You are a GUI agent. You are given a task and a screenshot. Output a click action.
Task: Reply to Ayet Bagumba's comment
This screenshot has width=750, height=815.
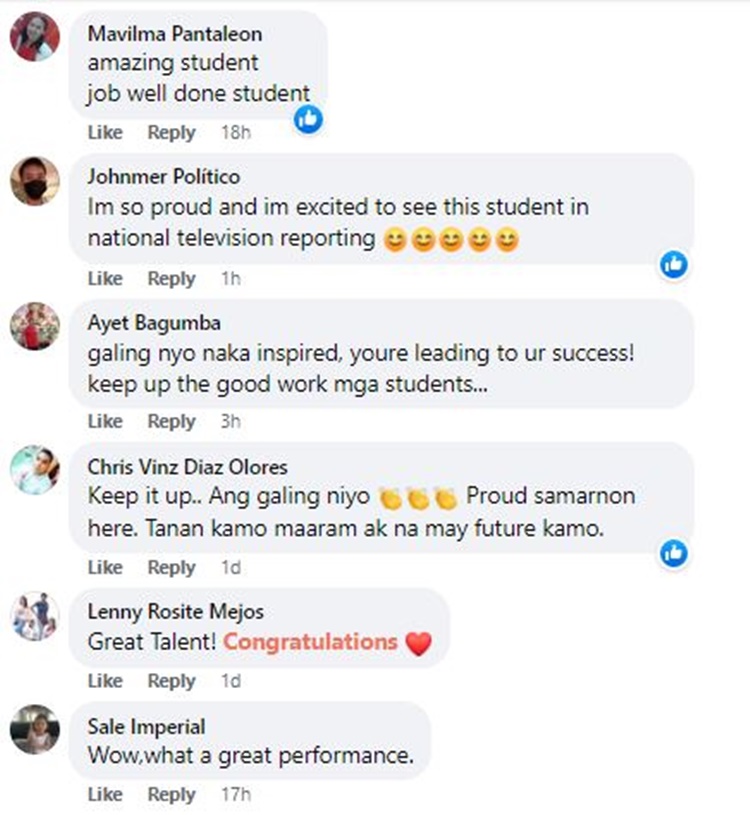tap(171, 422)
